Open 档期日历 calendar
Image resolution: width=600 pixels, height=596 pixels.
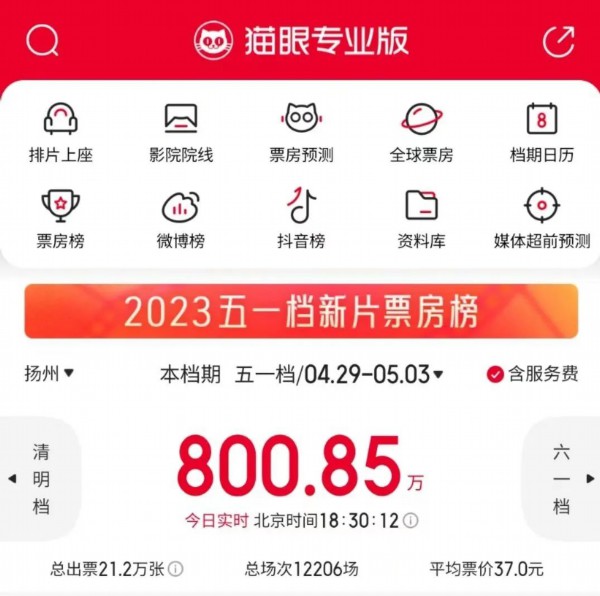coord(542,132)
